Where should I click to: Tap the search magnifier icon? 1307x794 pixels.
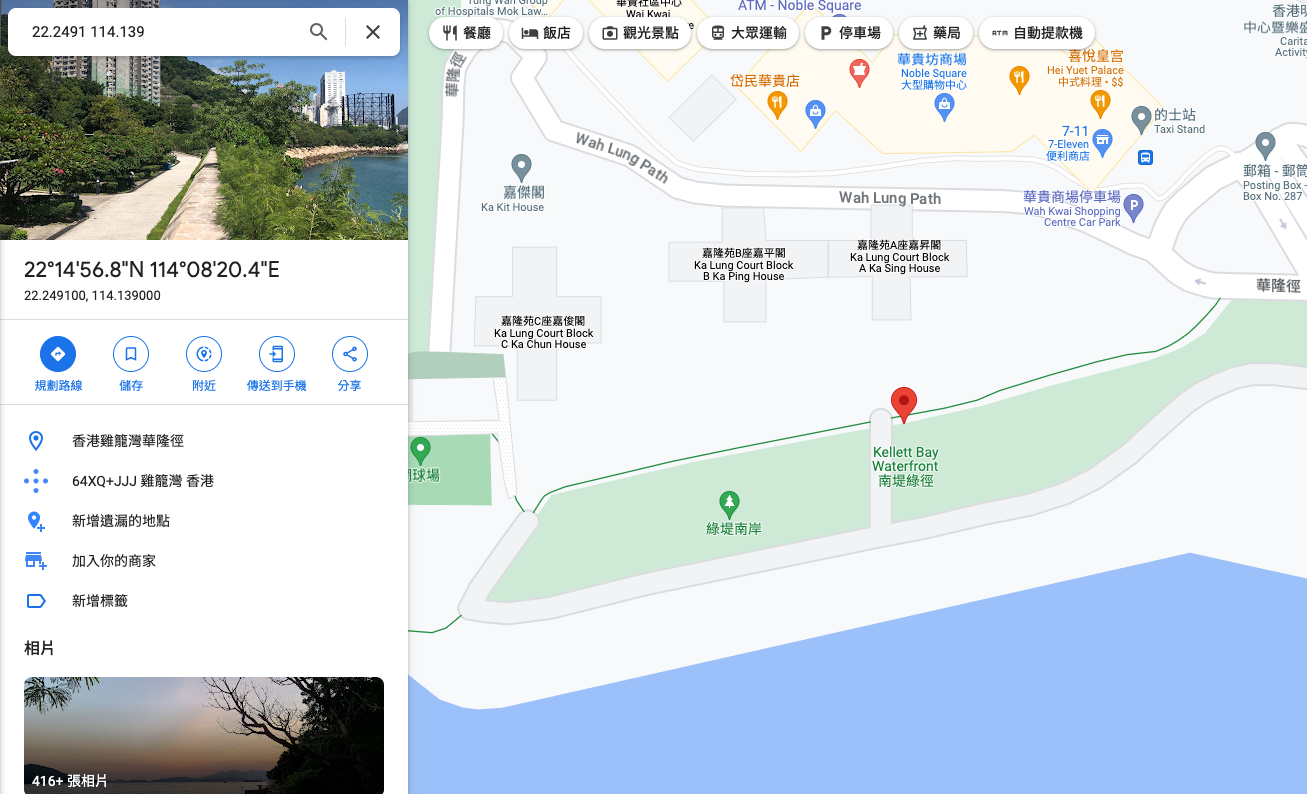click(x=318, y=32)
